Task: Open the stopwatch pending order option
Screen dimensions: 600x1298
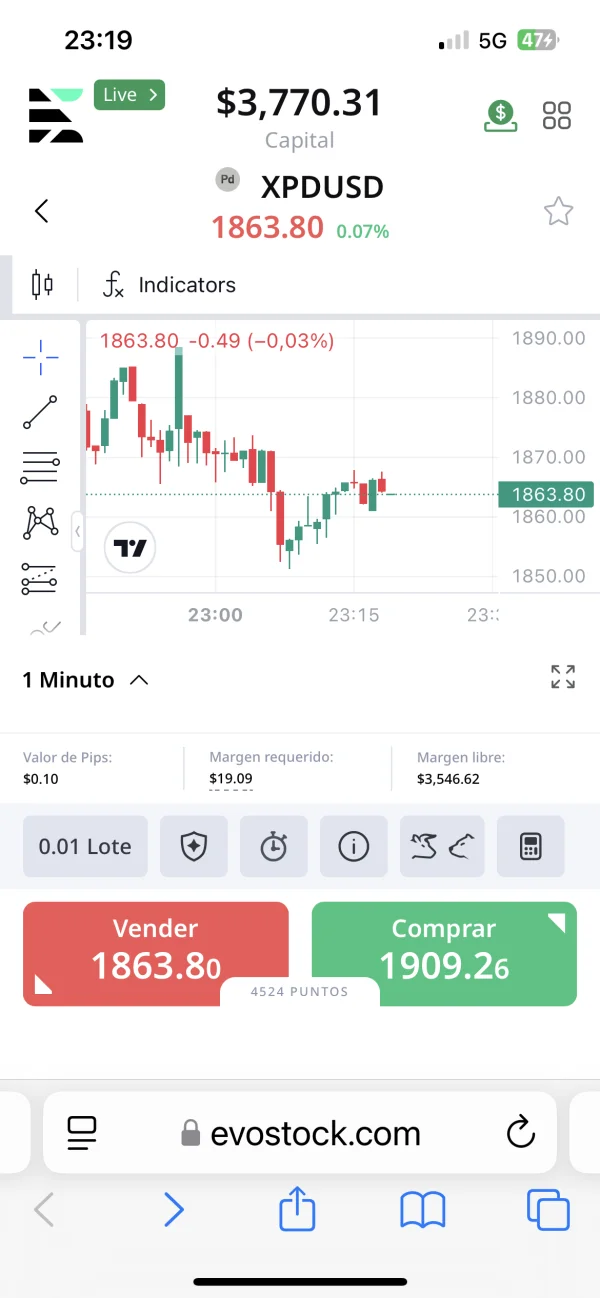Action: tap(273, 846)
